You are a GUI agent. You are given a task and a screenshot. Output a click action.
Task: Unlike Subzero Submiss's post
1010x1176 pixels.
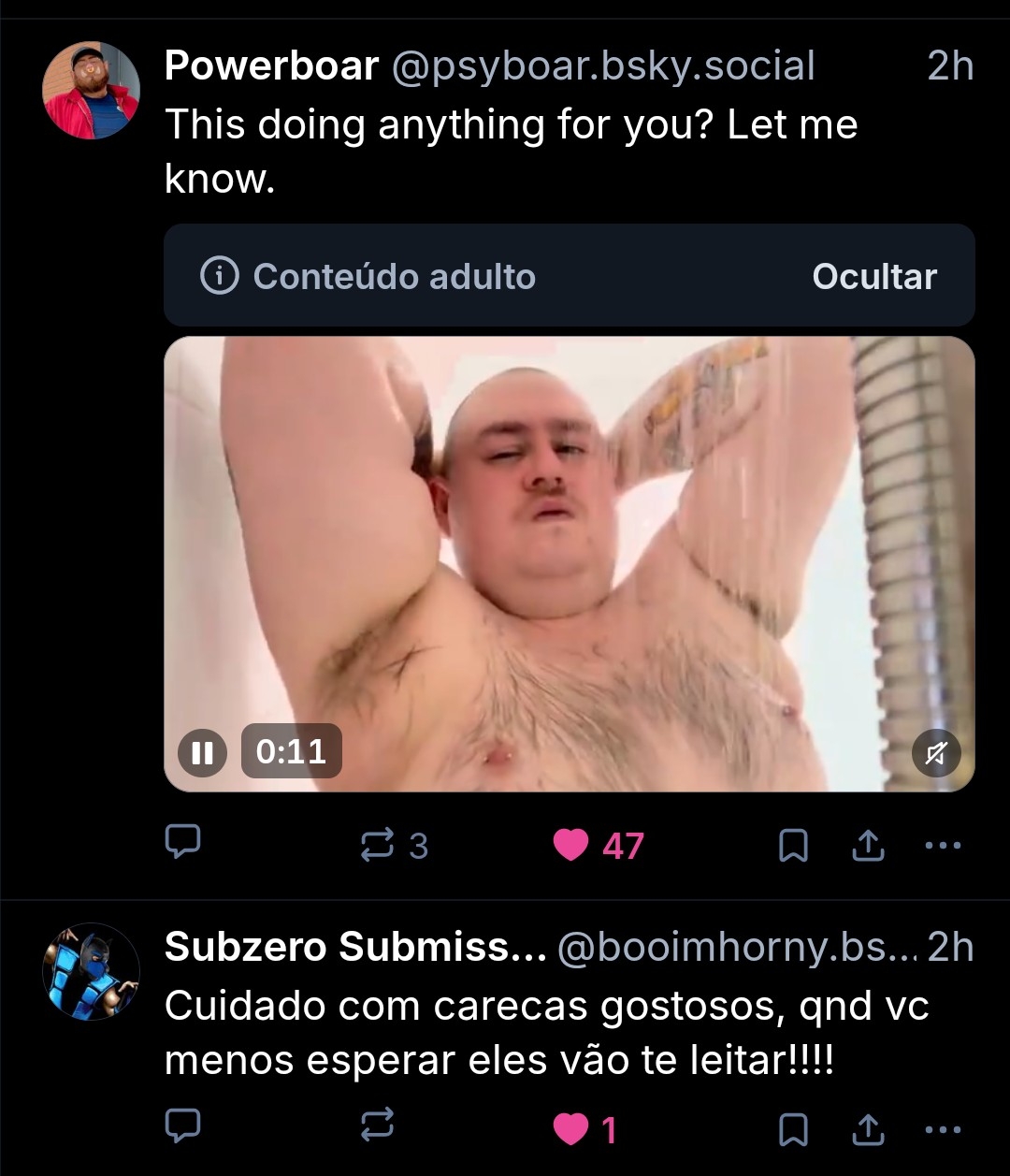571,1130
